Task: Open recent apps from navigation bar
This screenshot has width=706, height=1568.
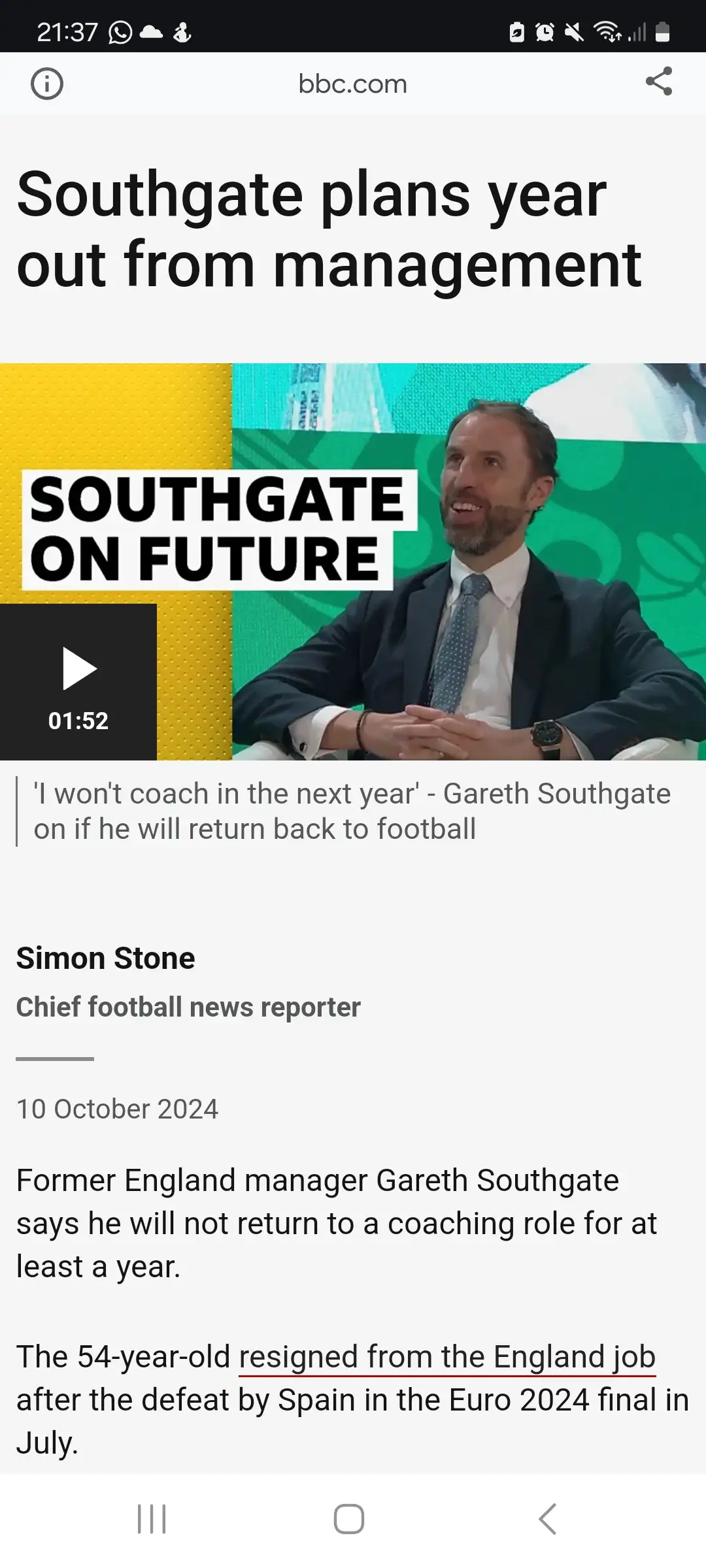Action: coord(152,1518)
